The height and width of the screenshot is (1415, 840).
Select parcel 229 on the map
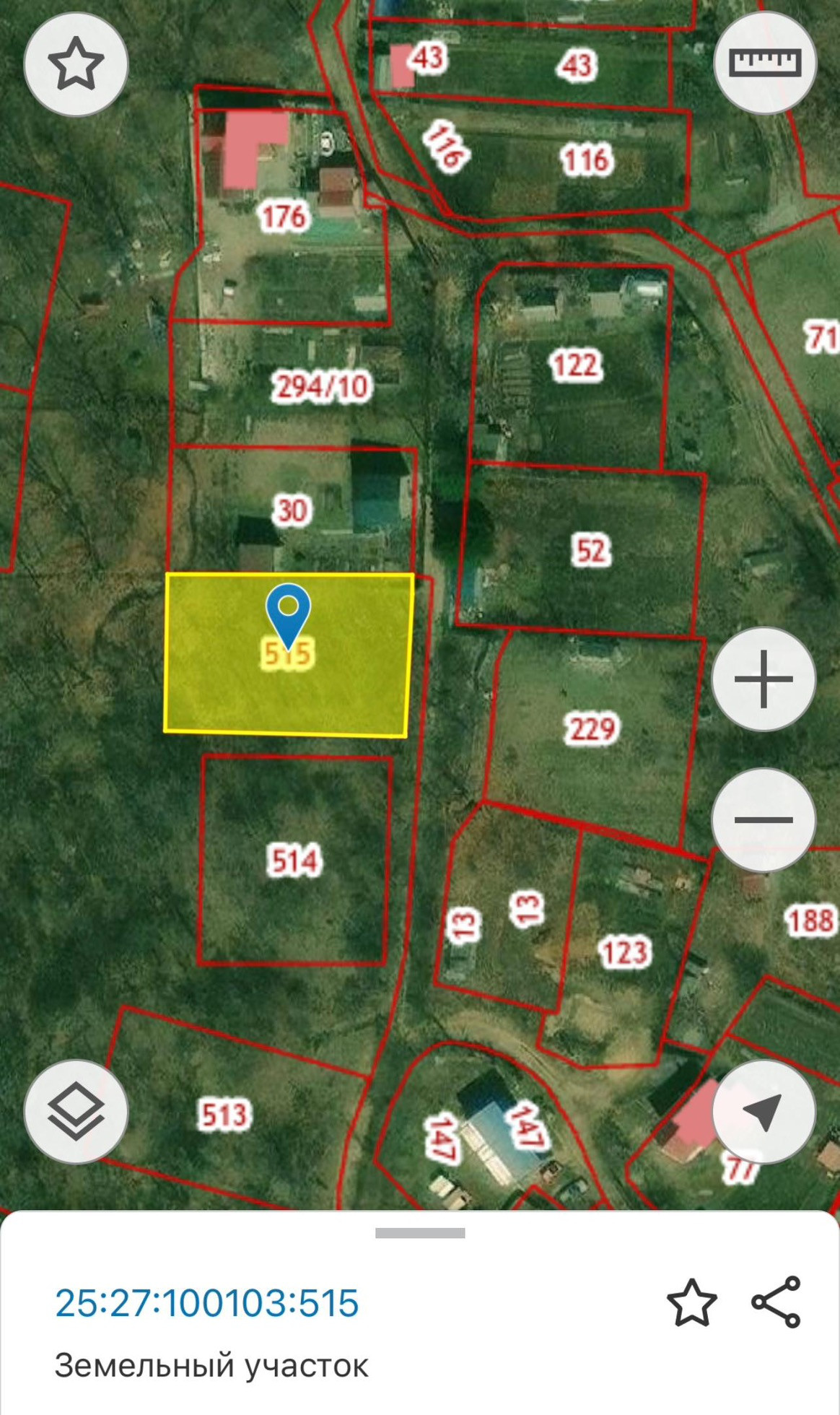click(592, 729)
